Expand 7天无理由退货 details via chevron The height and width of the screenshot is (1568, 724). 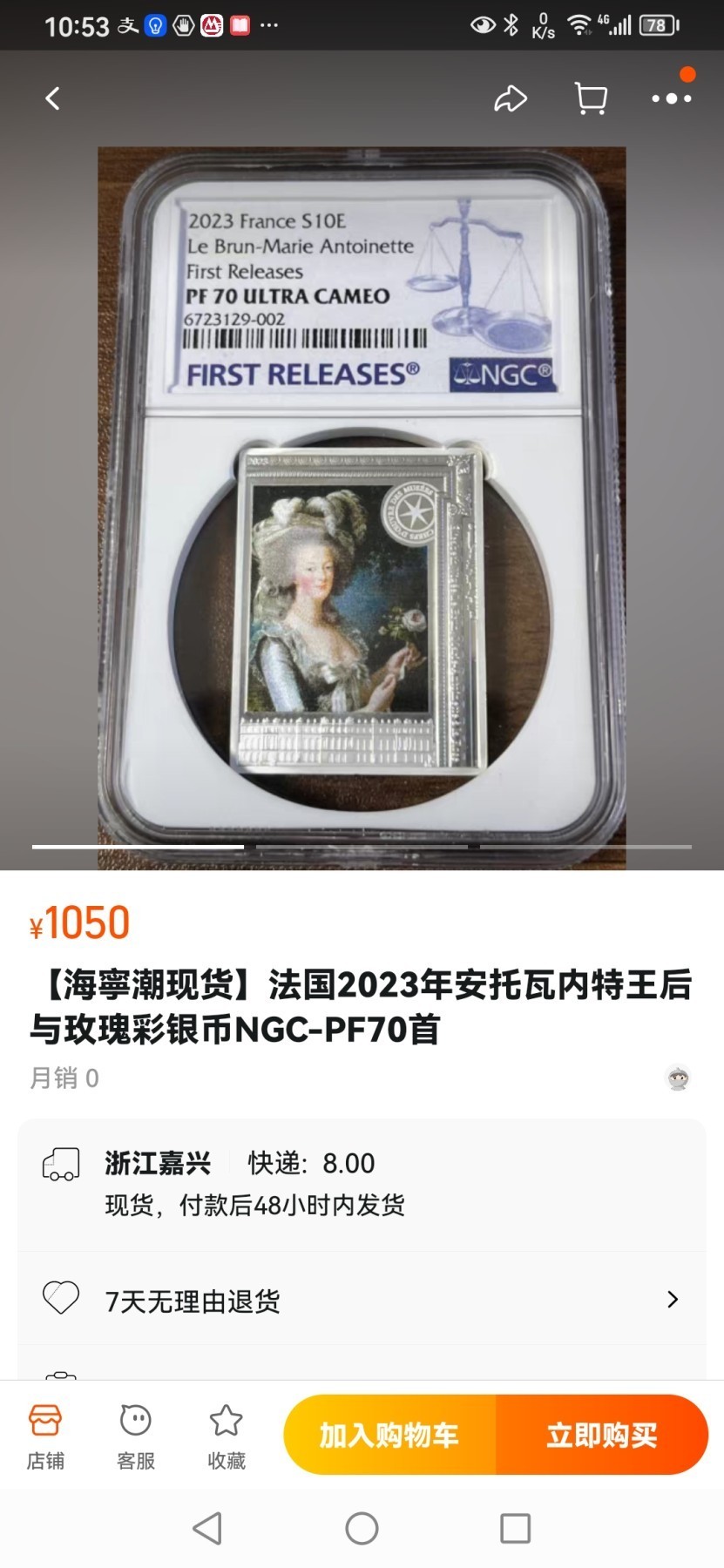pyautogui.click(x=673, y=1299)
